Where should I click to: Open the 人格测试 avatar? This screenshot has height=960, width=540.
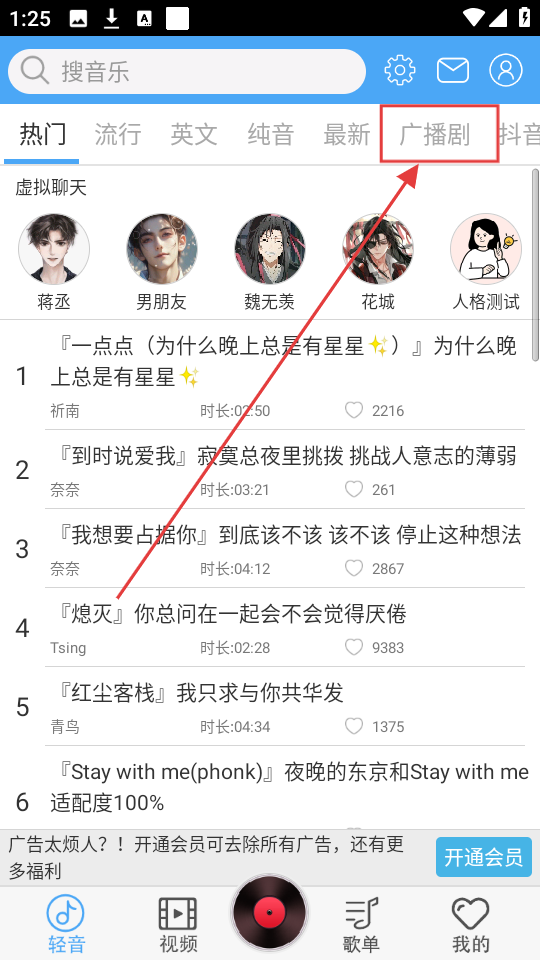point(486,262)
